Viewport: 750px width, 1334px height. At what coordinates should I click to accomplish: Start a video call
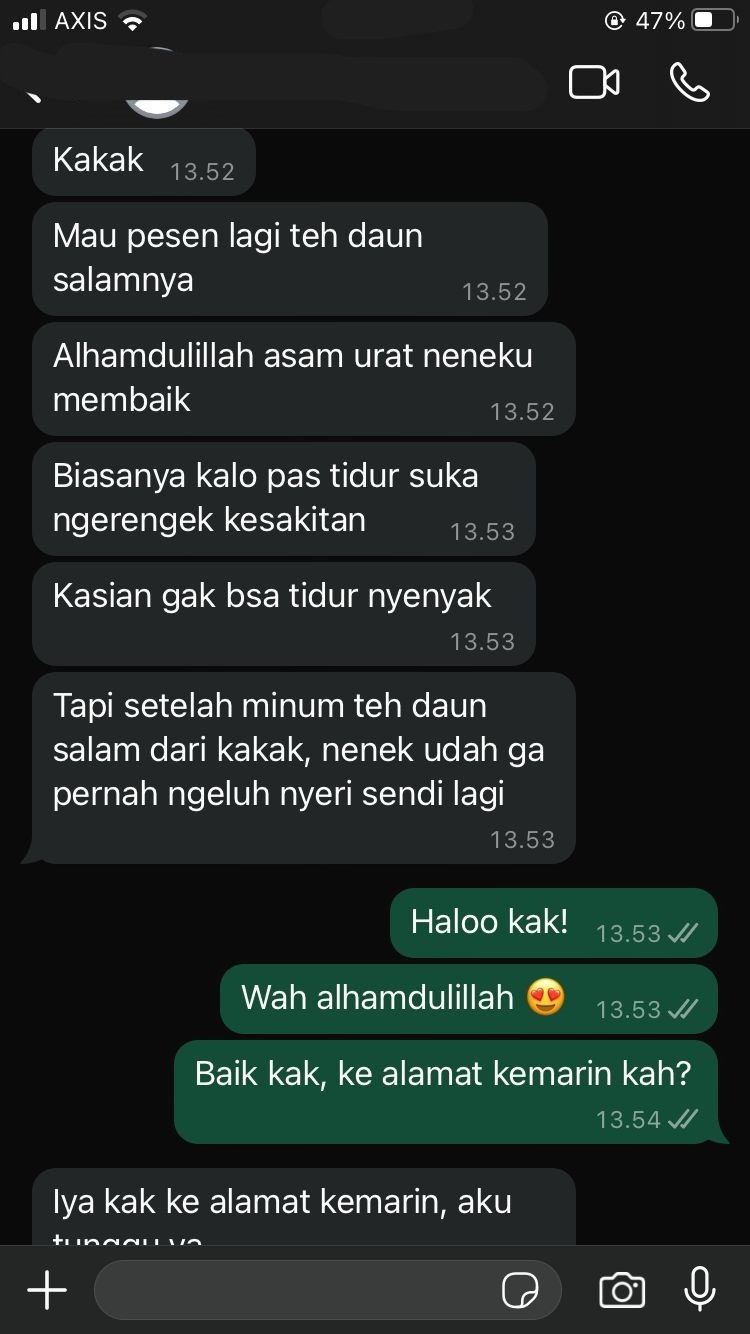click(594, 83)
